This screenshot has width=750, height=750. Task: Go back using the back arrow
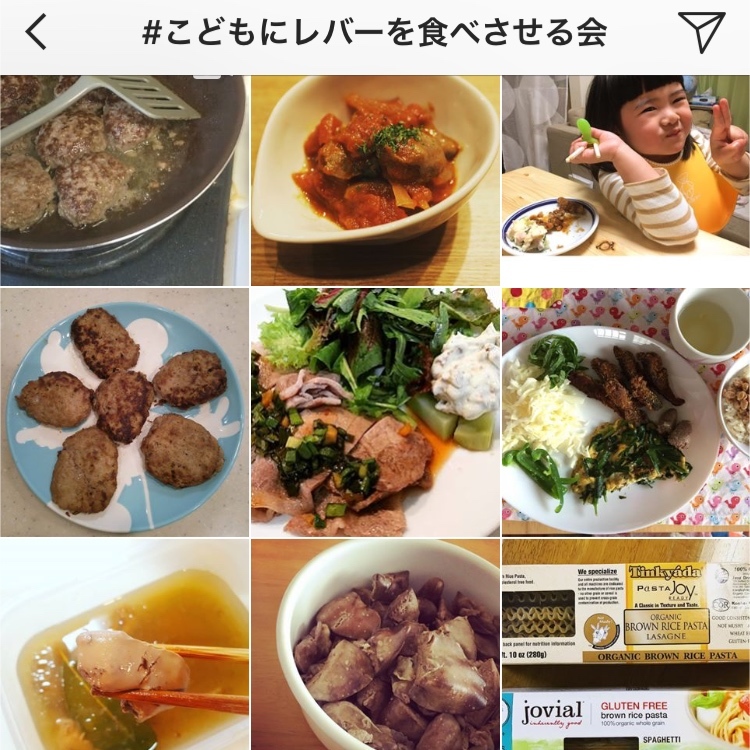point(36,33)
